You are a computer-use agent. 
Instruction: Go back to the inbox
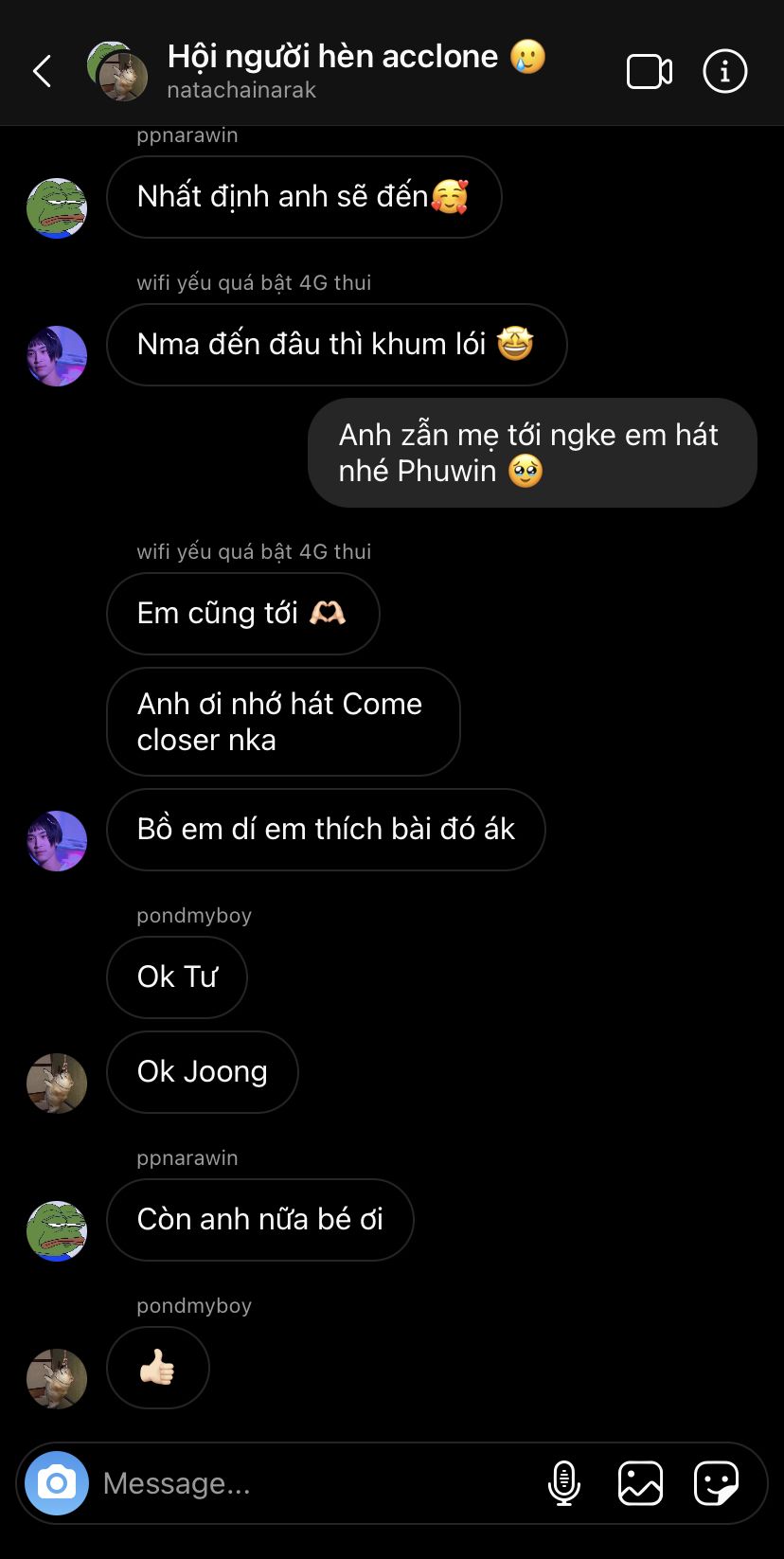42,71
